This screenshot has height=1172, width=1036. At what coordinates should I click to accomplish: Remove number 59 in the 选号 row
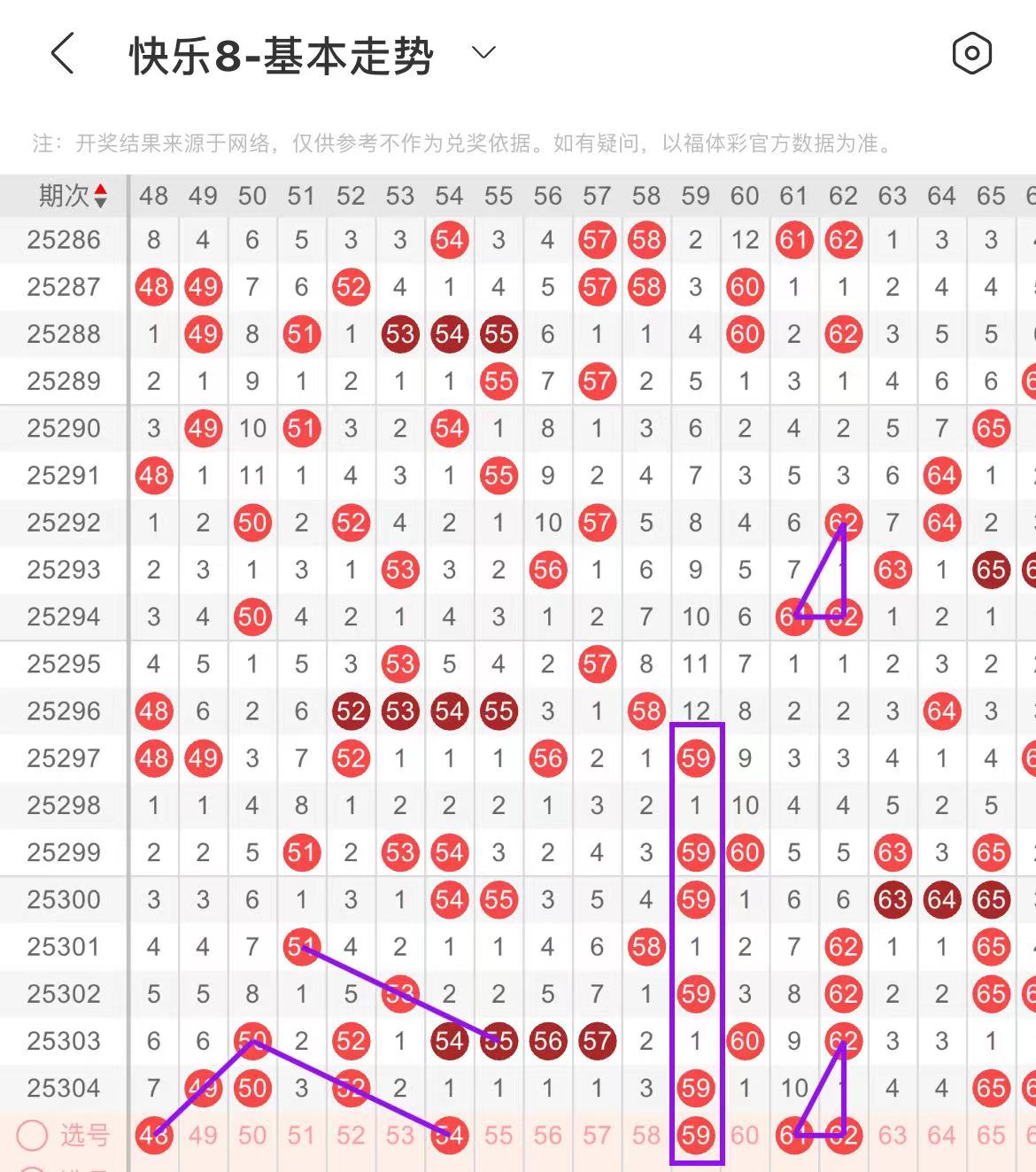696,1135
